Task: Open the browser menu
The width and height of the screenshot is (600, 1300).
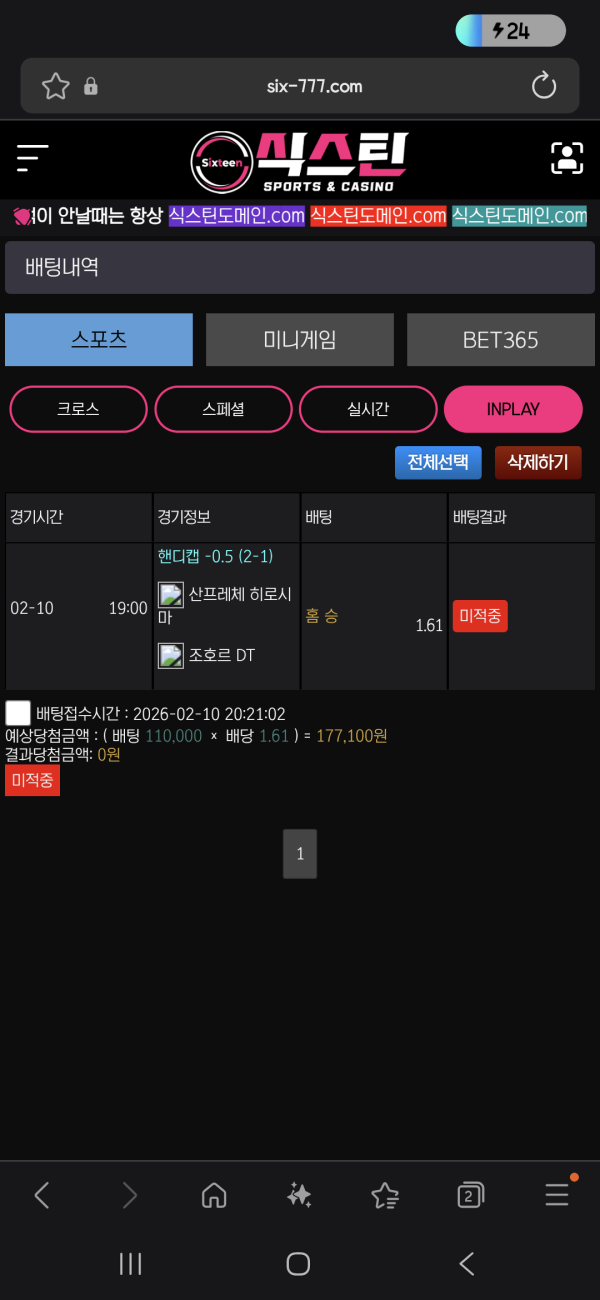Action: 557,1194
